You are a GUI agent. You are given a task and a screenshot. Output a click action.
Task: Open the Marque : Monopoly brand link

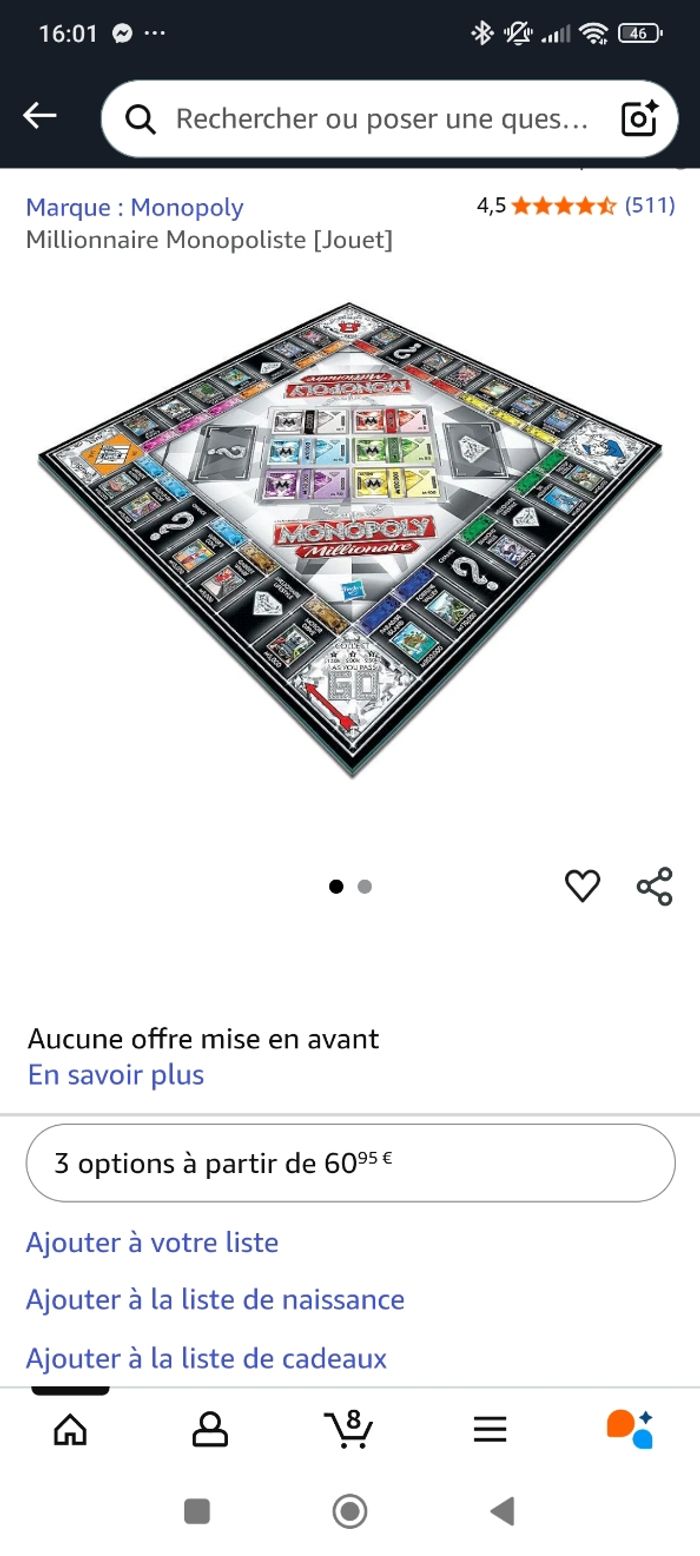(x=134, y=207)
